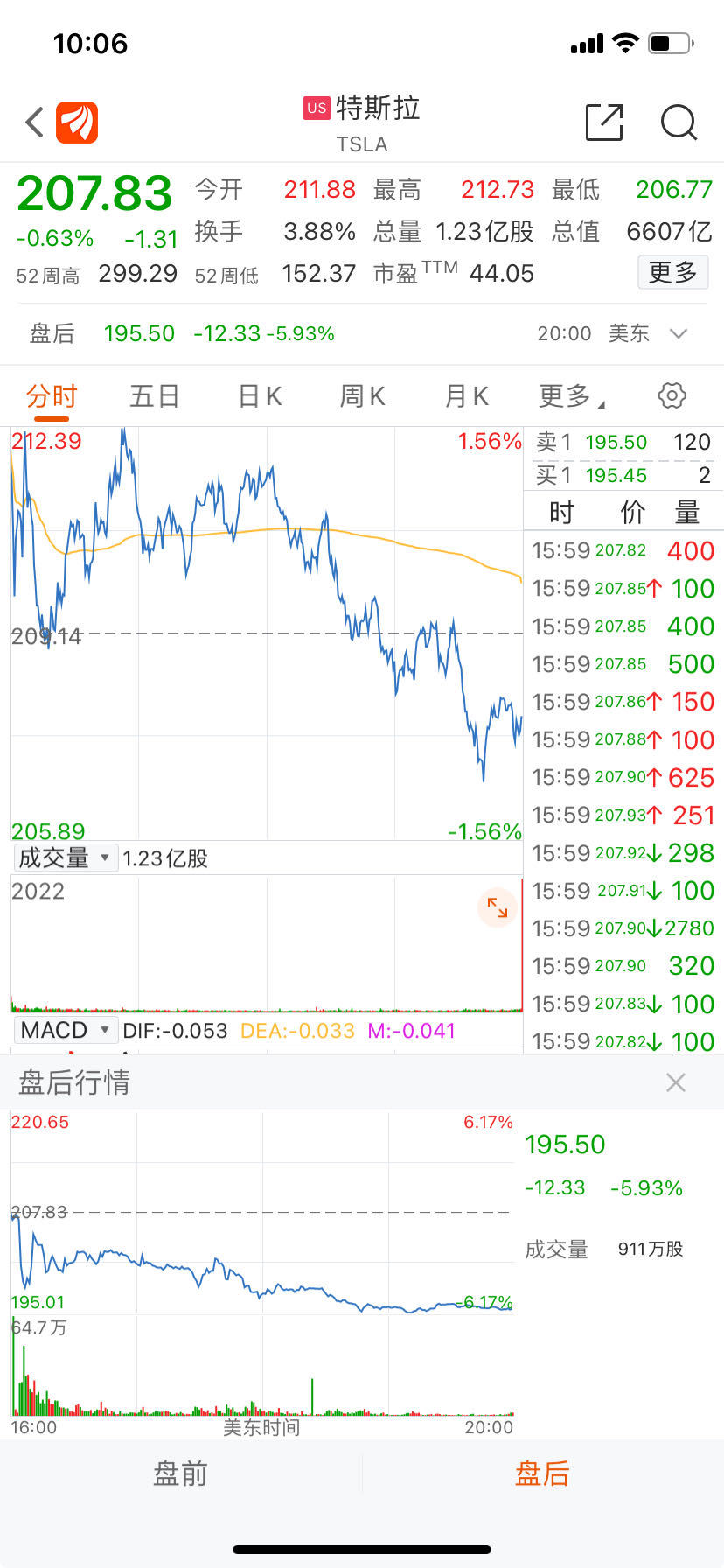724x1568 pixels.
Task: Open chart settings gear
Action: [672, 395]
